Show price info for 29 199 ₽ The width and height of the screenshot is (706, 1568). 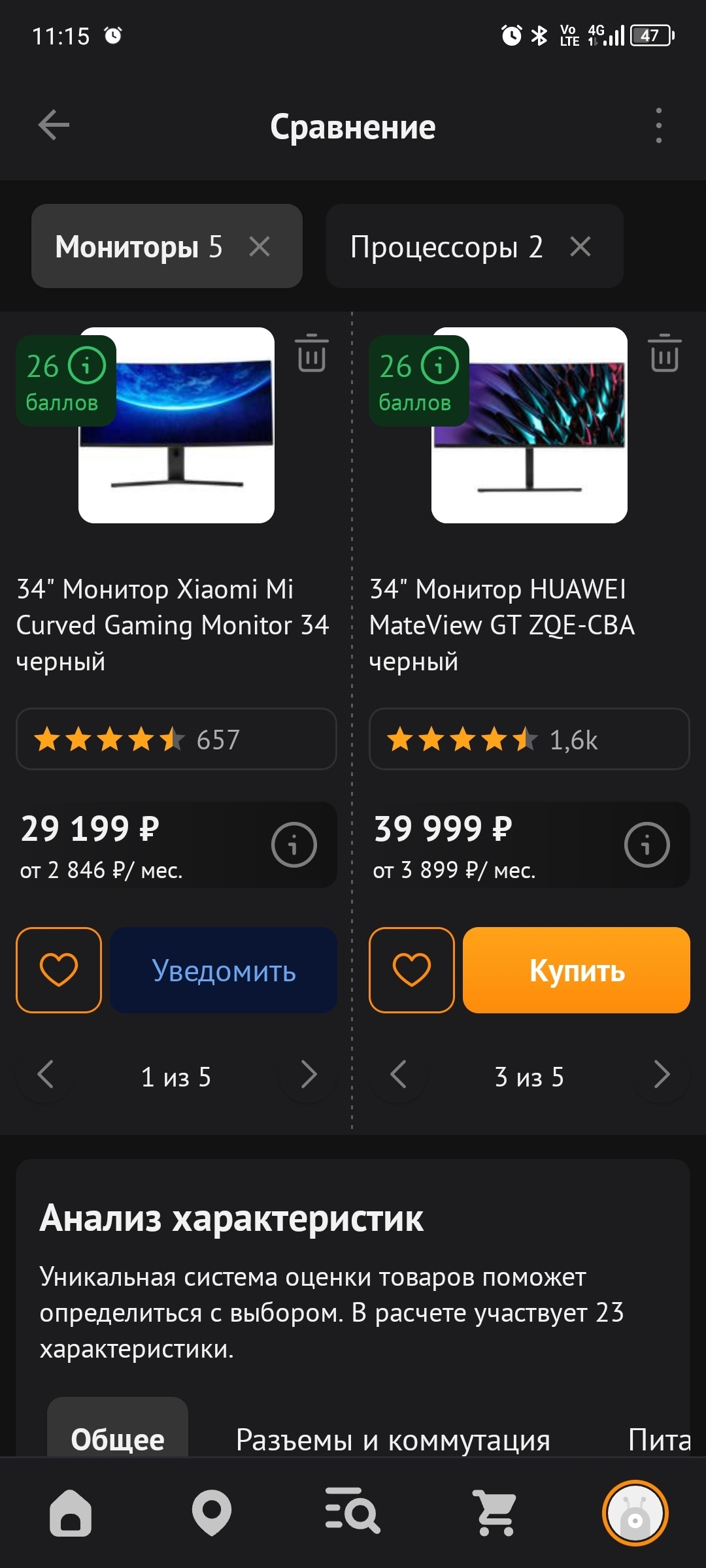(294, 845)
